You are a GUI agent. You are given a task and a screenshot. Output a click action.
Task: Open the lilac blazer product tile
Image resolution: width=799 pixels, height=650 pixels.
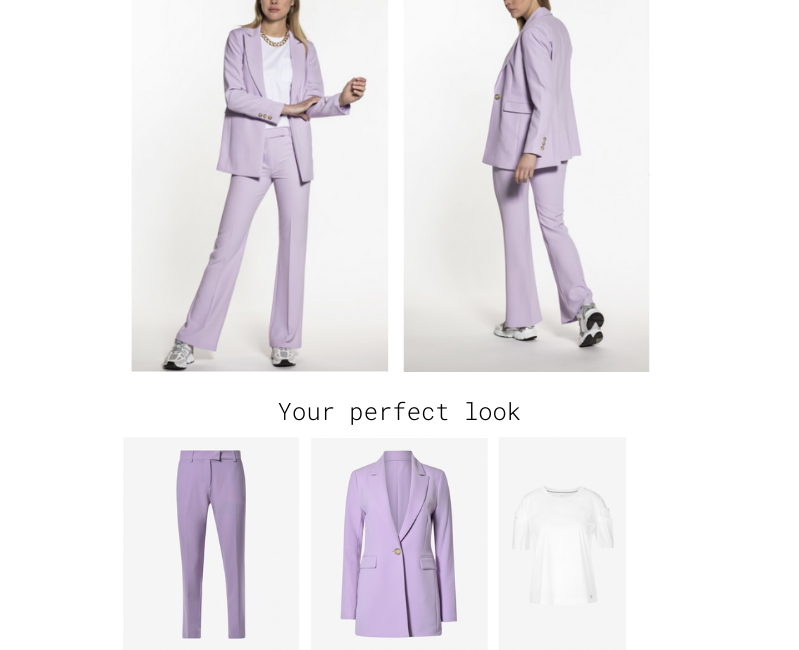click(x=399, y=543)
